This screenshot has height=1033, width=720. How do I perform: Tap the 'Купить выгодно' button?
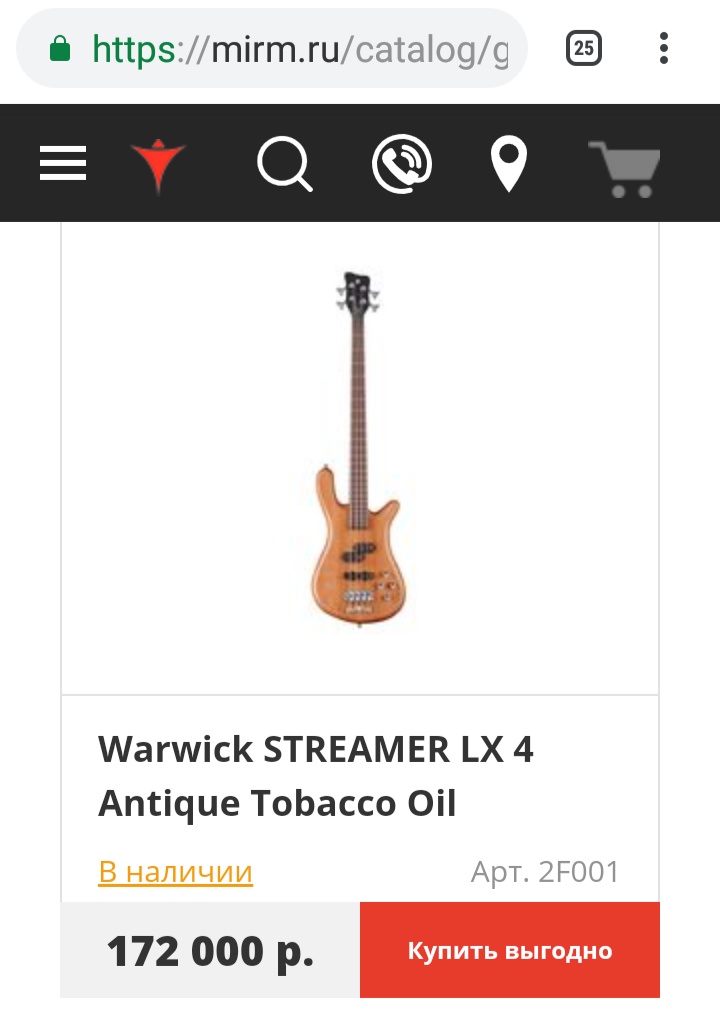510,950
